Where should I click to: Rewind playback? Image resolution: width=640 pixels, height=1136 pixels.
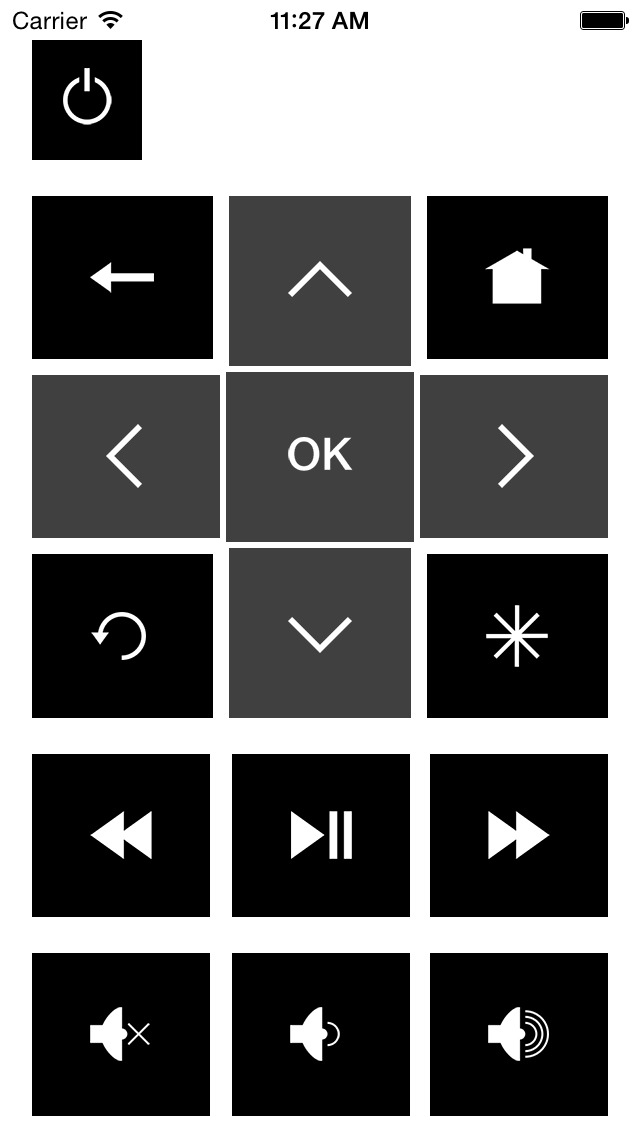tap(121, 835)
